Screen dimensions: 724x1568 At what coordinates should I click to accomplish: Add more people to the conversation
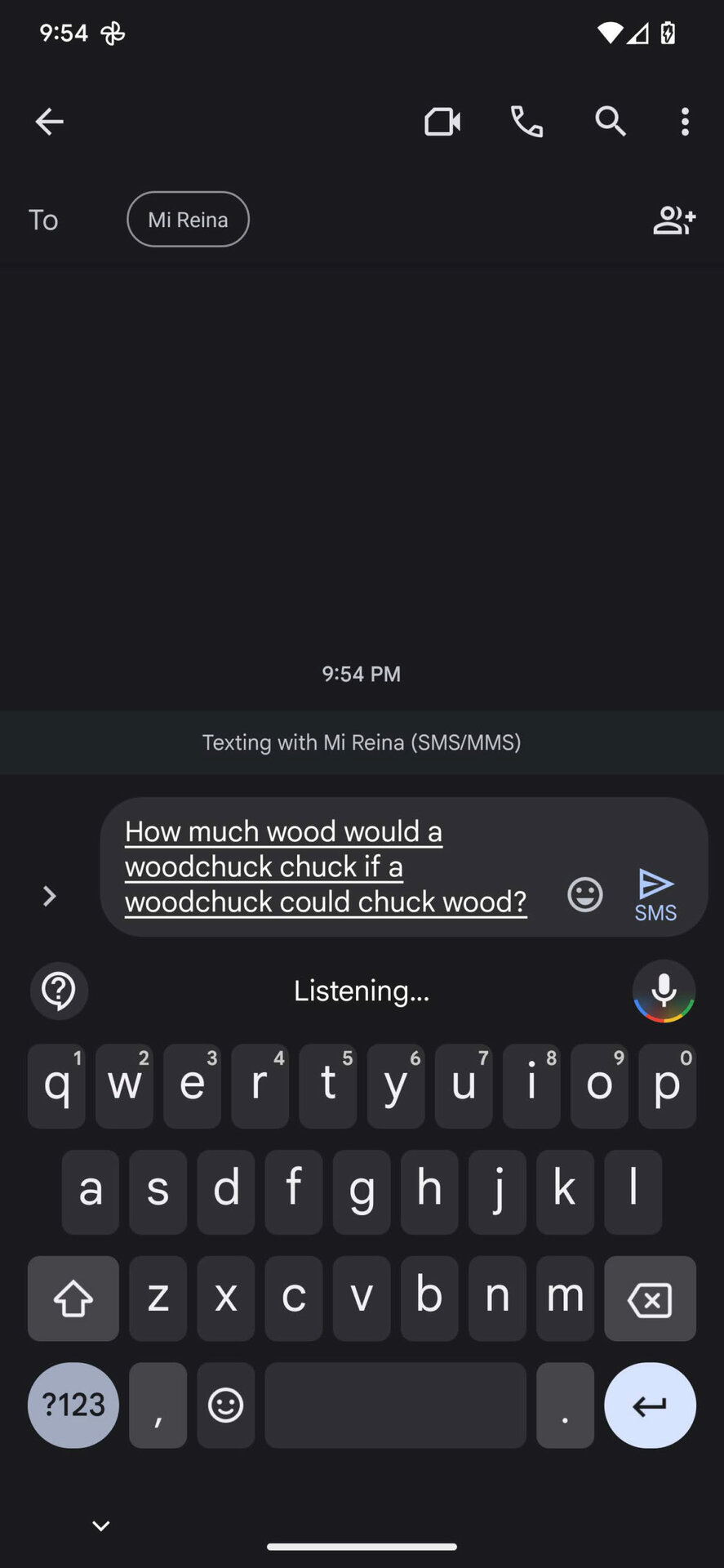(x=674, y=220)
